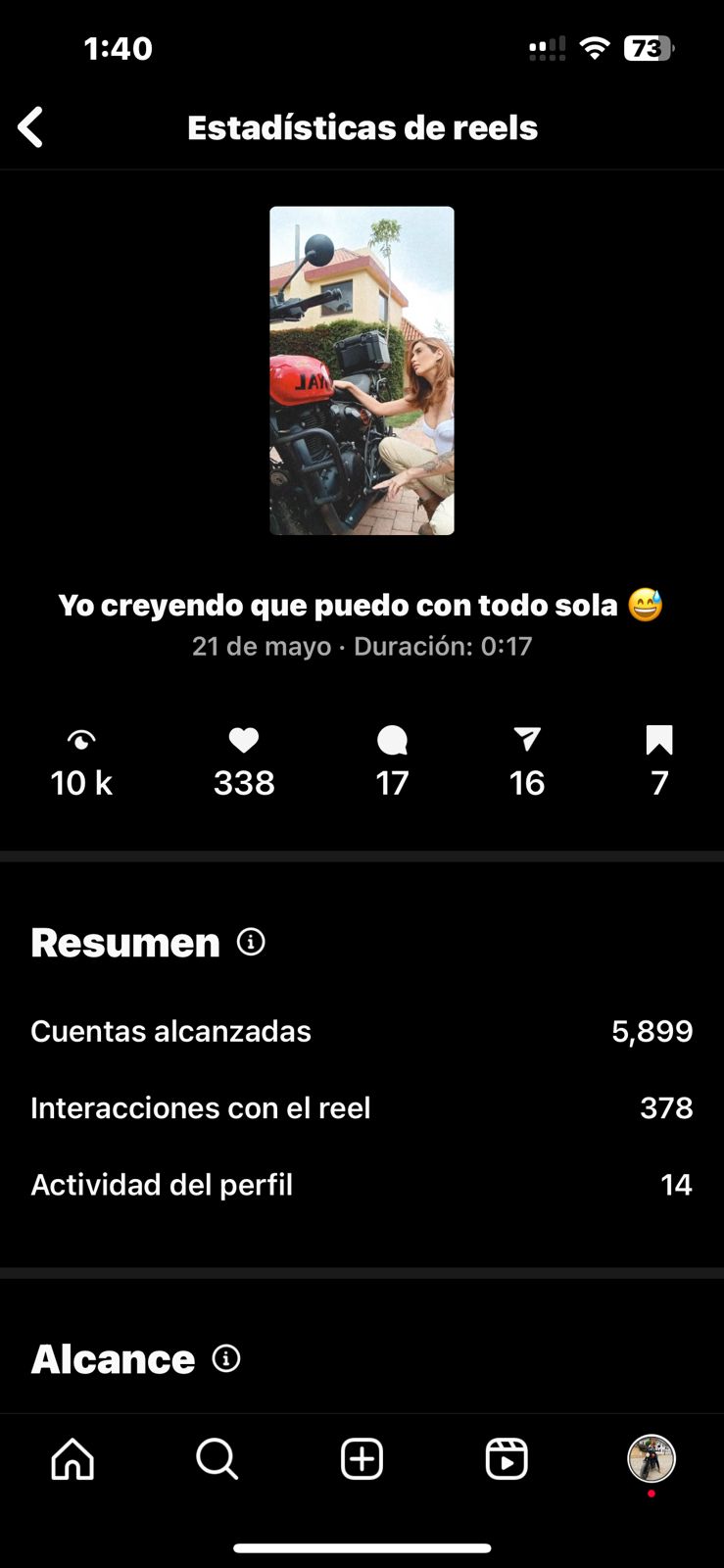This screenshot has width=724, height=1568.
Task: Click the views eye icon showing 10 k
Action: (81, 741)
